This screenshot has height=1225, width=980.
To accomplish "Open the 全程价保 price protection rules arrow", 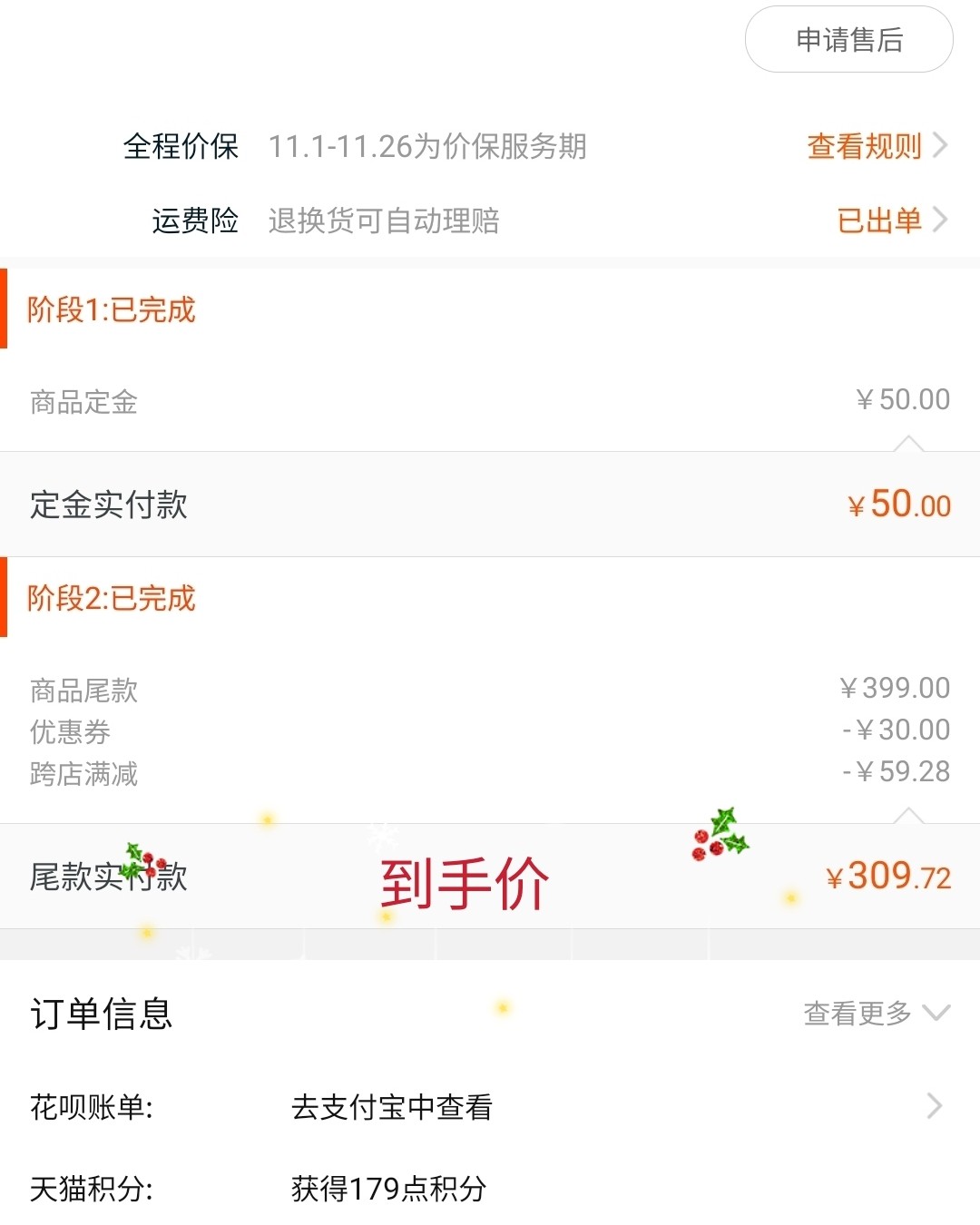I will (x=939, y=145).
